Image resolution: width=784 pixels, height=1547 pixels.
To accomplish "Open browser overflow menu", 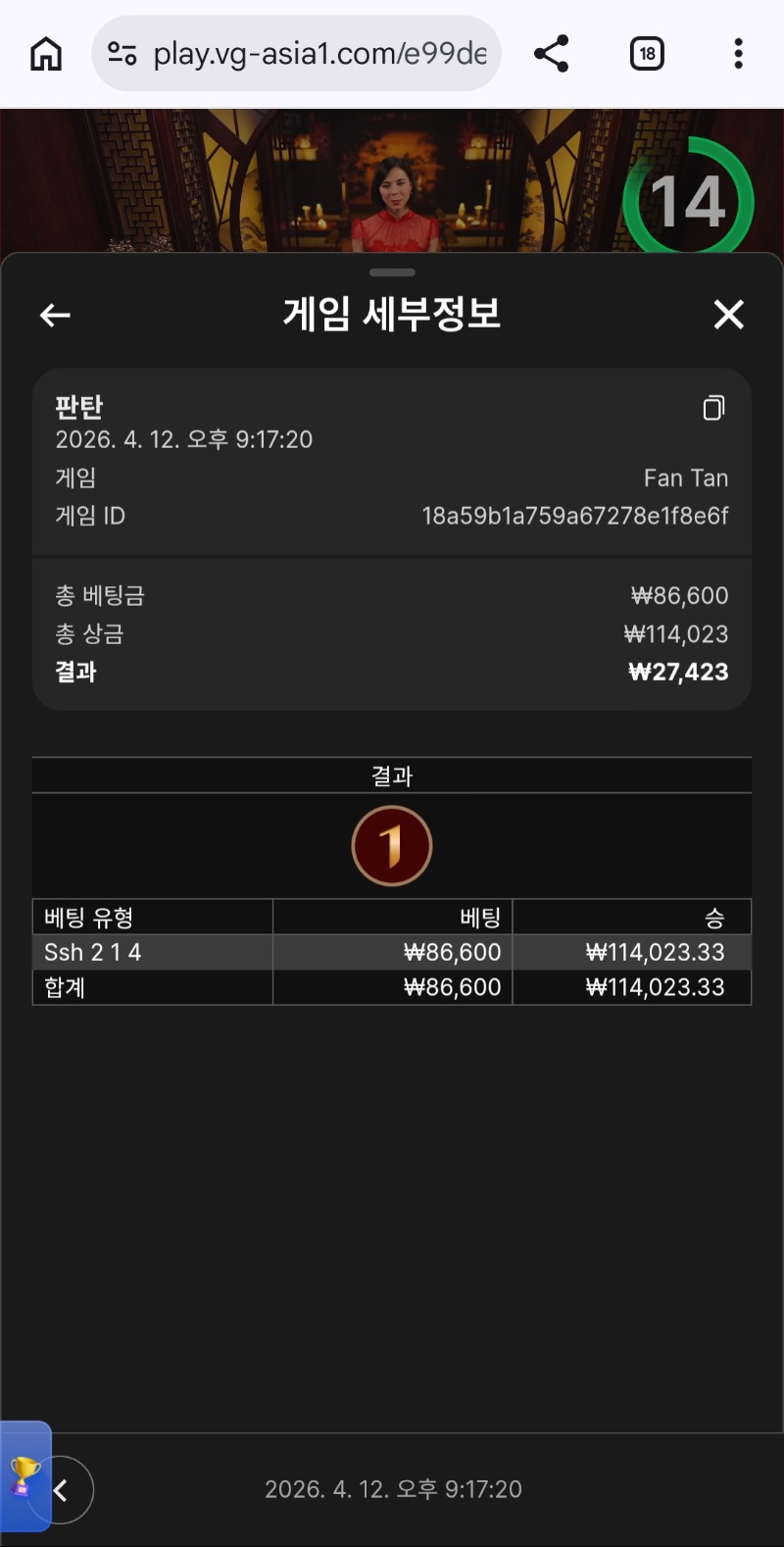I will (x=738, y=54).
